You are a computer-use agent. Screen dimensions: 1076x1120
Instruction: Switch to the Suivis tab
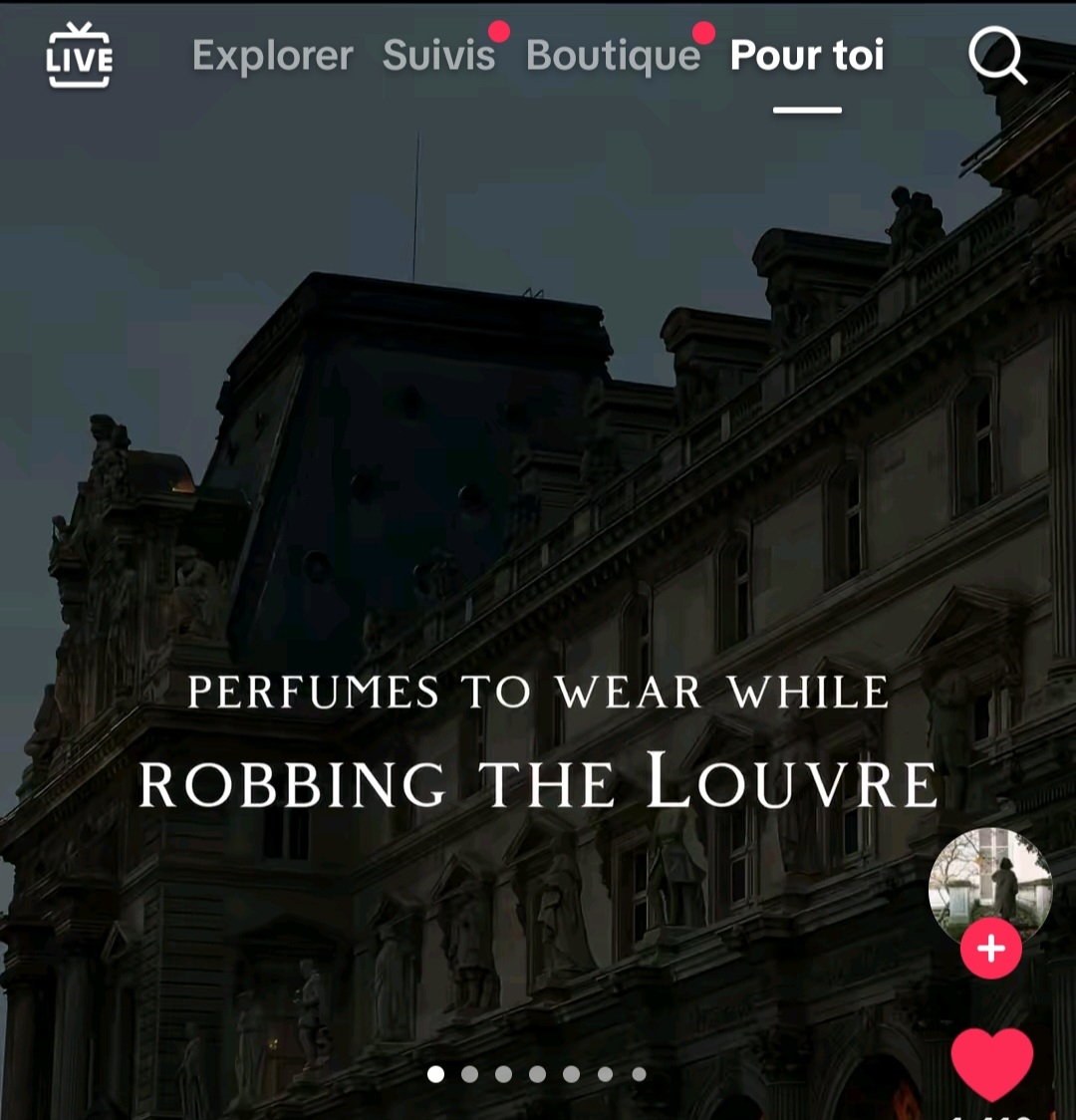438,56
